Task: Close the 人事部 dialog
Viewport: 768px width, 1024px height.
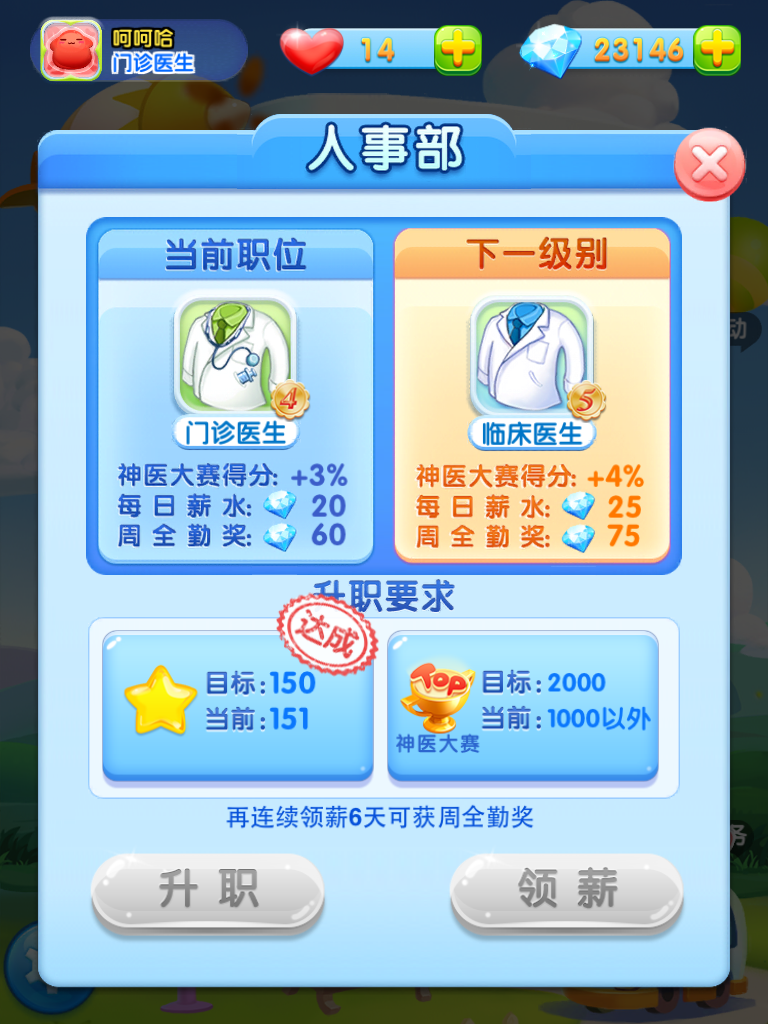Action: click(709, 165)
